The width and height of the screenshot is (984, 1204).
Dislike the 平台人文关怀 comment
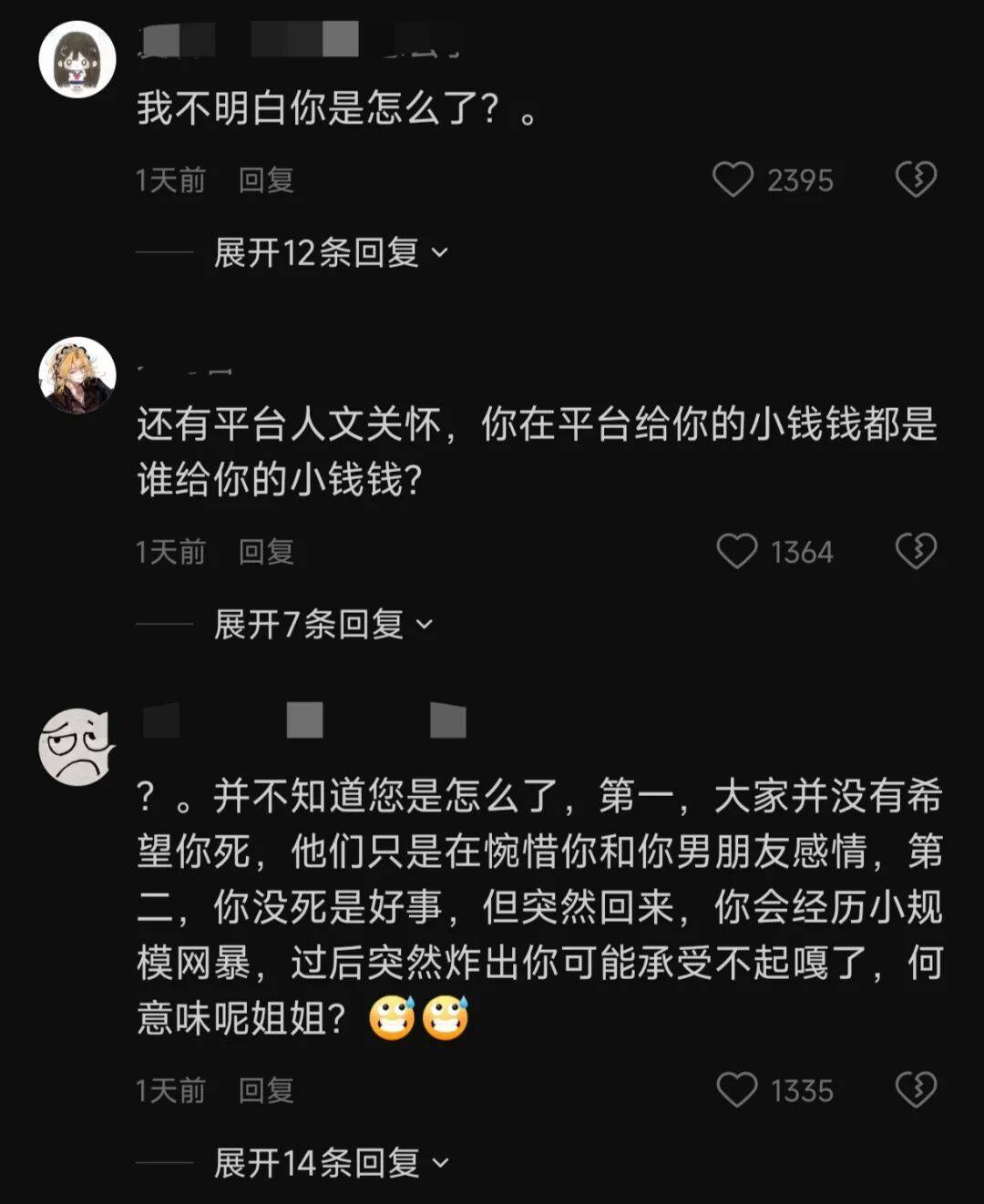916,551
